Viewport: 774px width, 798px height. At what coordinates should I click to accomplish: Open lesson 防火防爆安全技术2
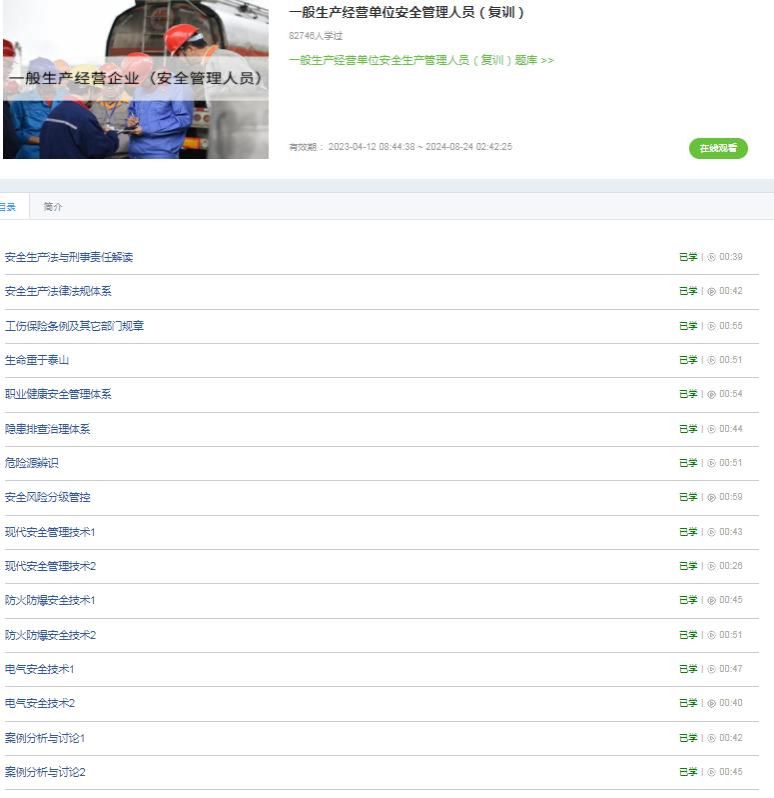coord(50,635)
